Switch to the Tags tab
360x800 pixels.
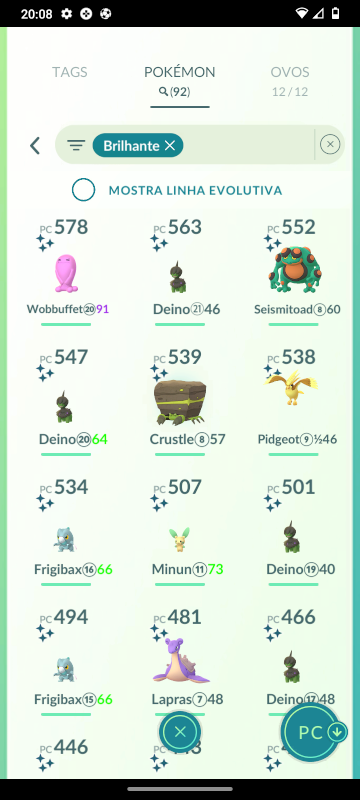point(69,72)
